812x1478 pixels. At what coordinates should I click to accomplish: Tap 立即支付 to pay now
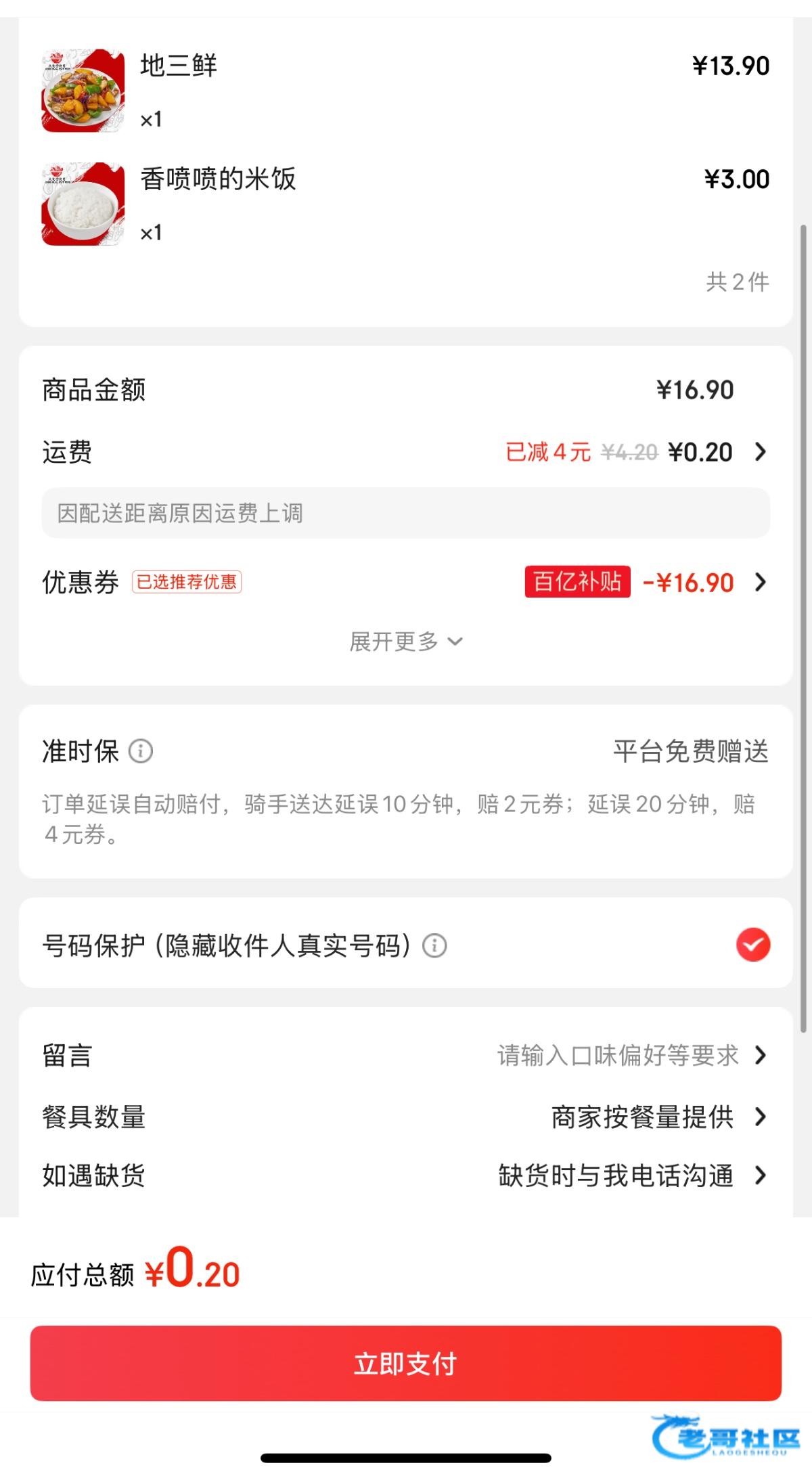pos(405,1363)
